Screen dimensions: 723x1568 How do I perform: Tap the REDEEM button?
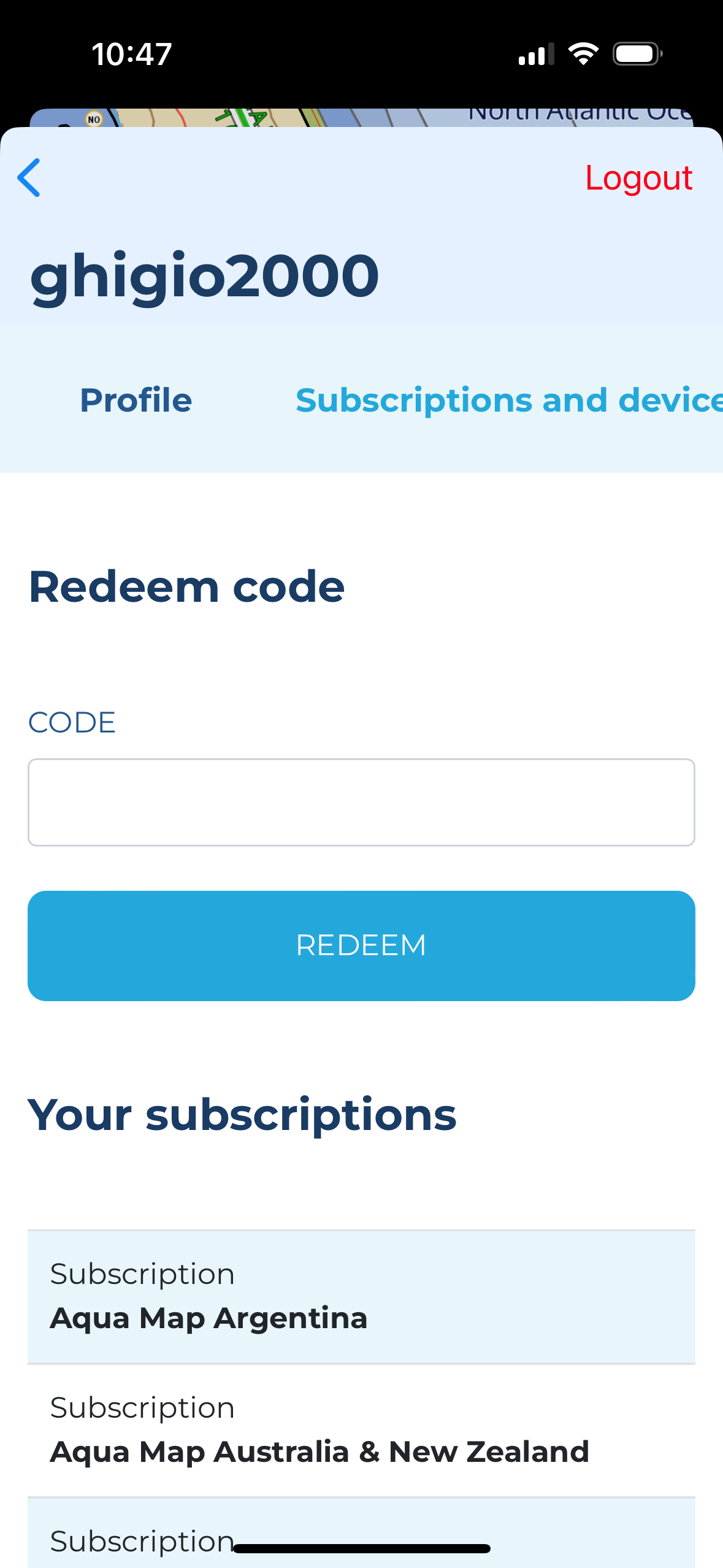[x=361, y=945]
